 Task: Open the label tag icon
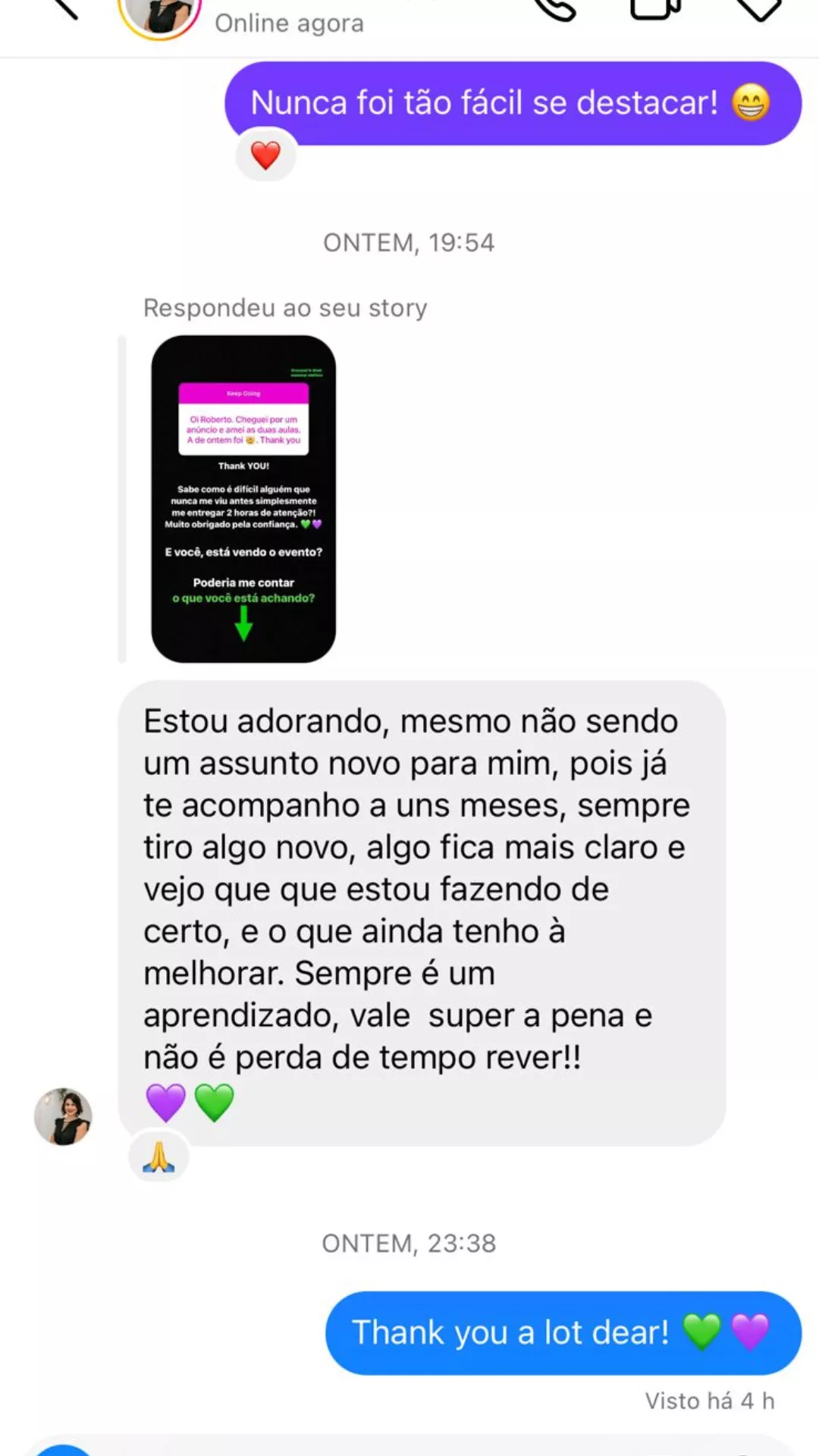pyautogui.click(x=758, y=9)
